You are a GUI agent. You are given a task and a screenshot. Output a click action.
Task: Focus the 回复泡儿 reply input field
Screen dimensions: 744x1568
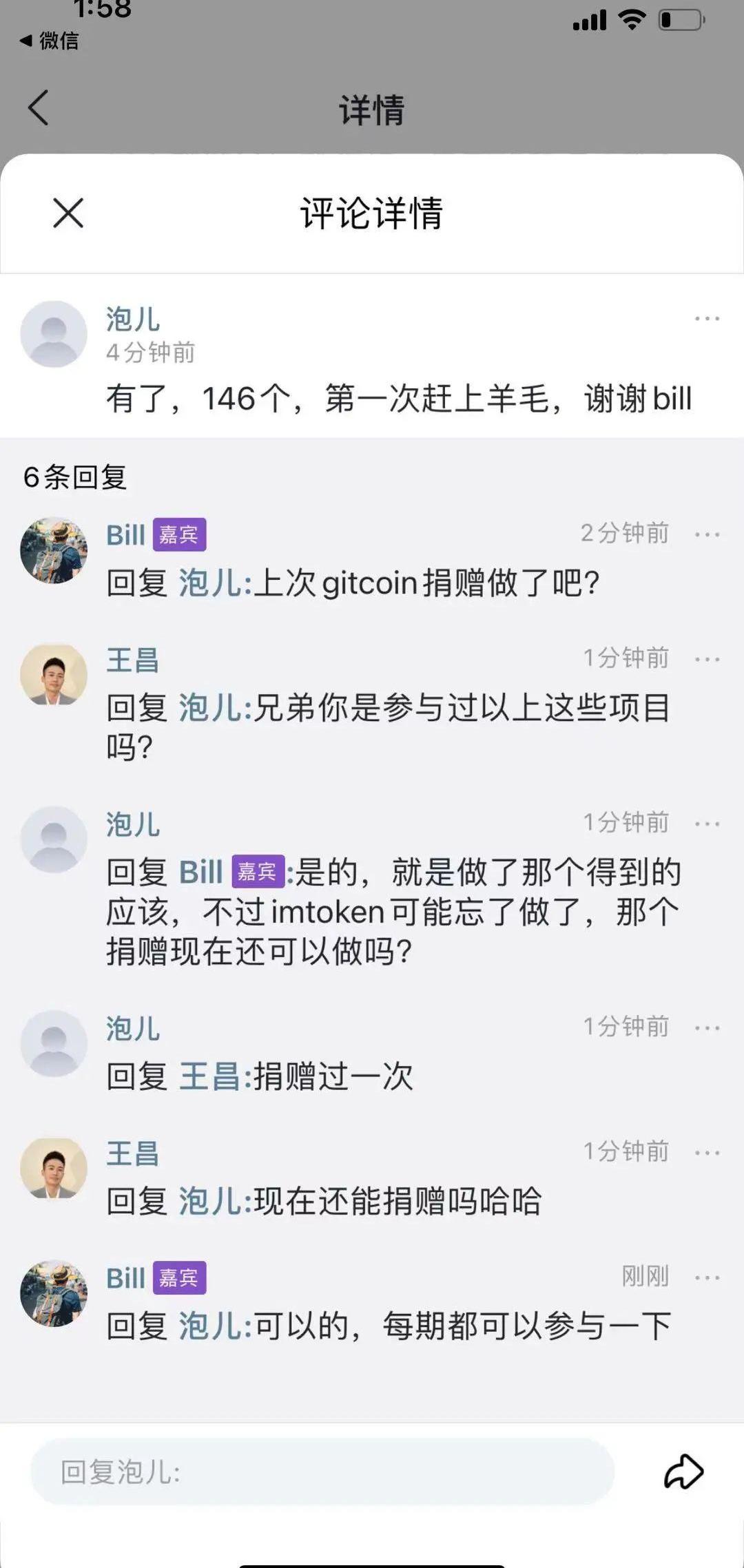click(x=322, y=1472)
